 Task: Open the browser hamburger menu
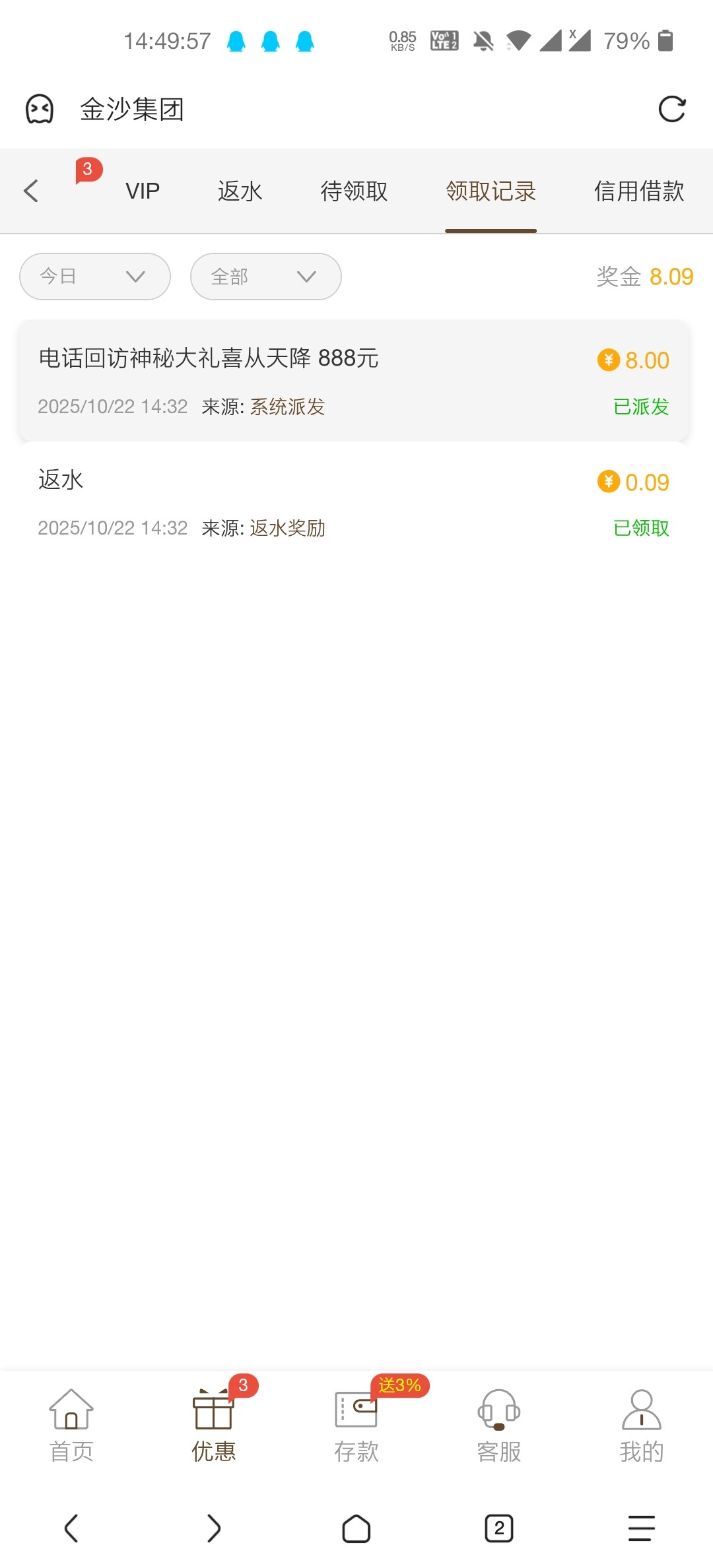click(x=641, y=1528)
